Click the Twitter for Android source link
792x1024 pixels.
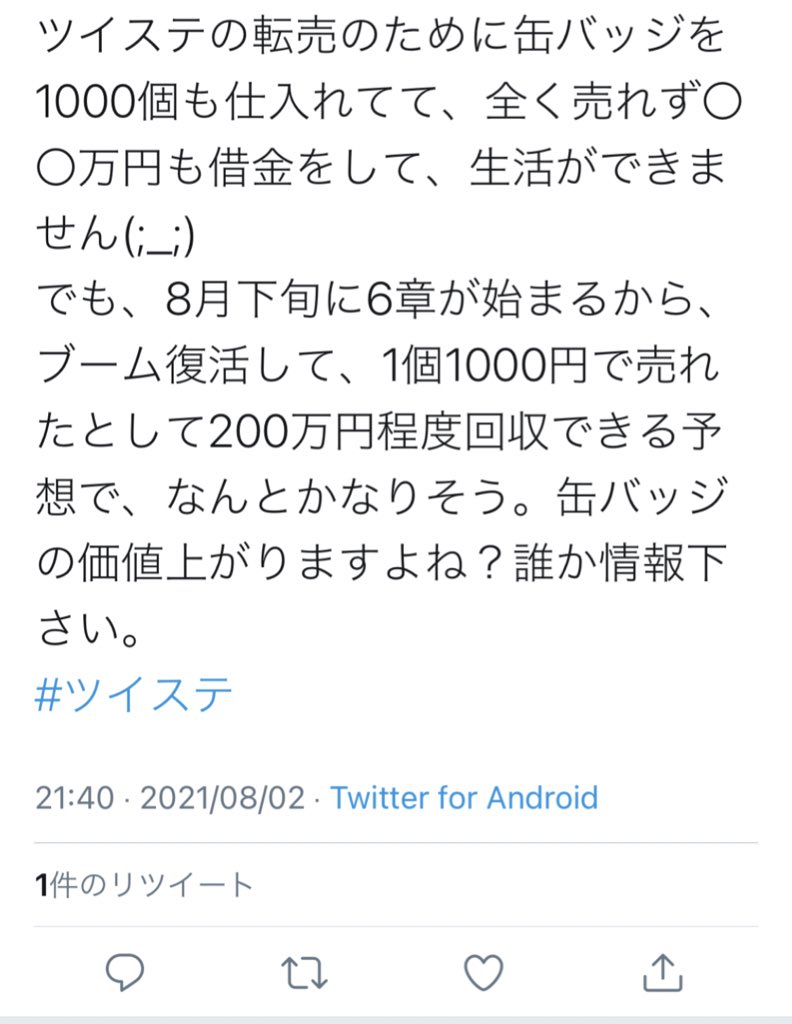coord(466,798)
